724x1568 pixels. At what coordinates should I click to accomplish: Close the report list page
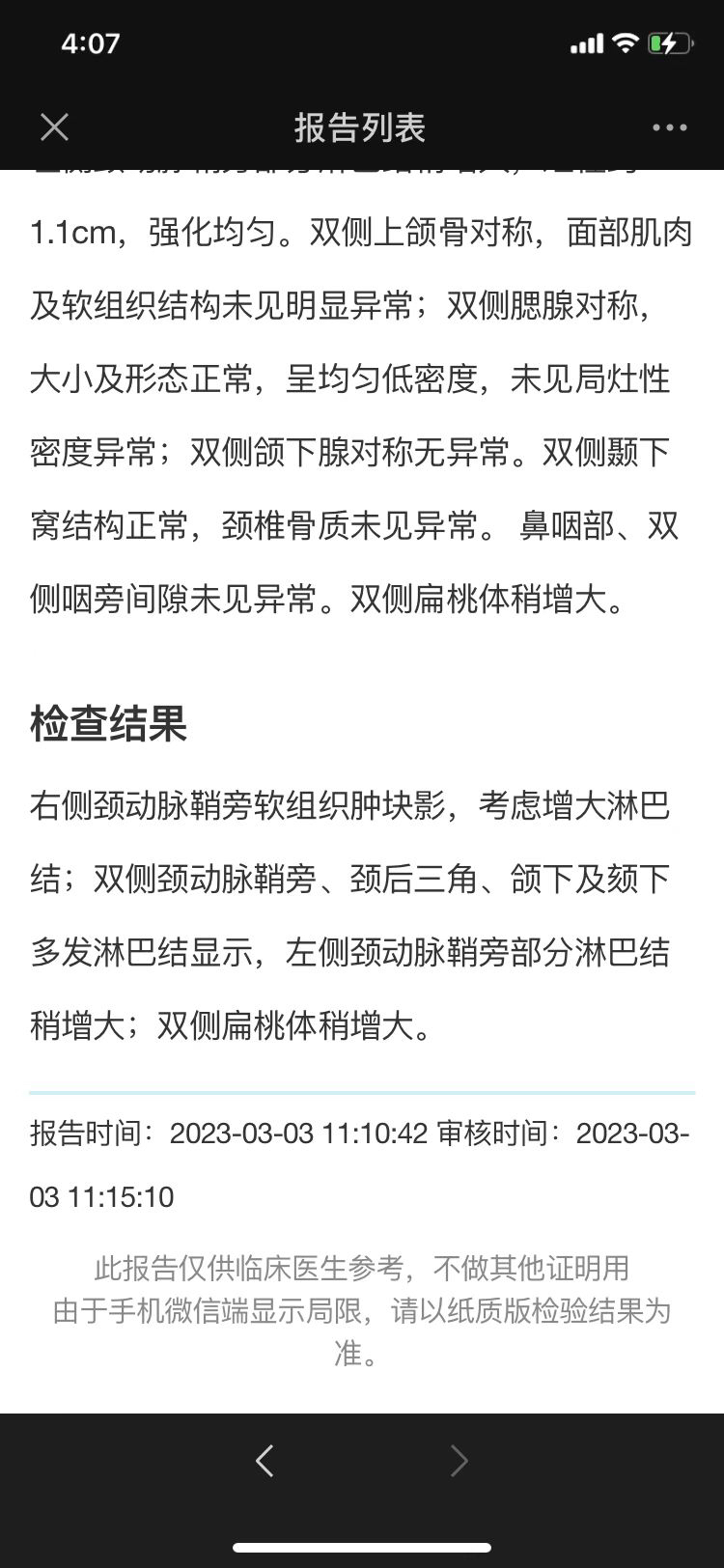click(x=54, y=127)
